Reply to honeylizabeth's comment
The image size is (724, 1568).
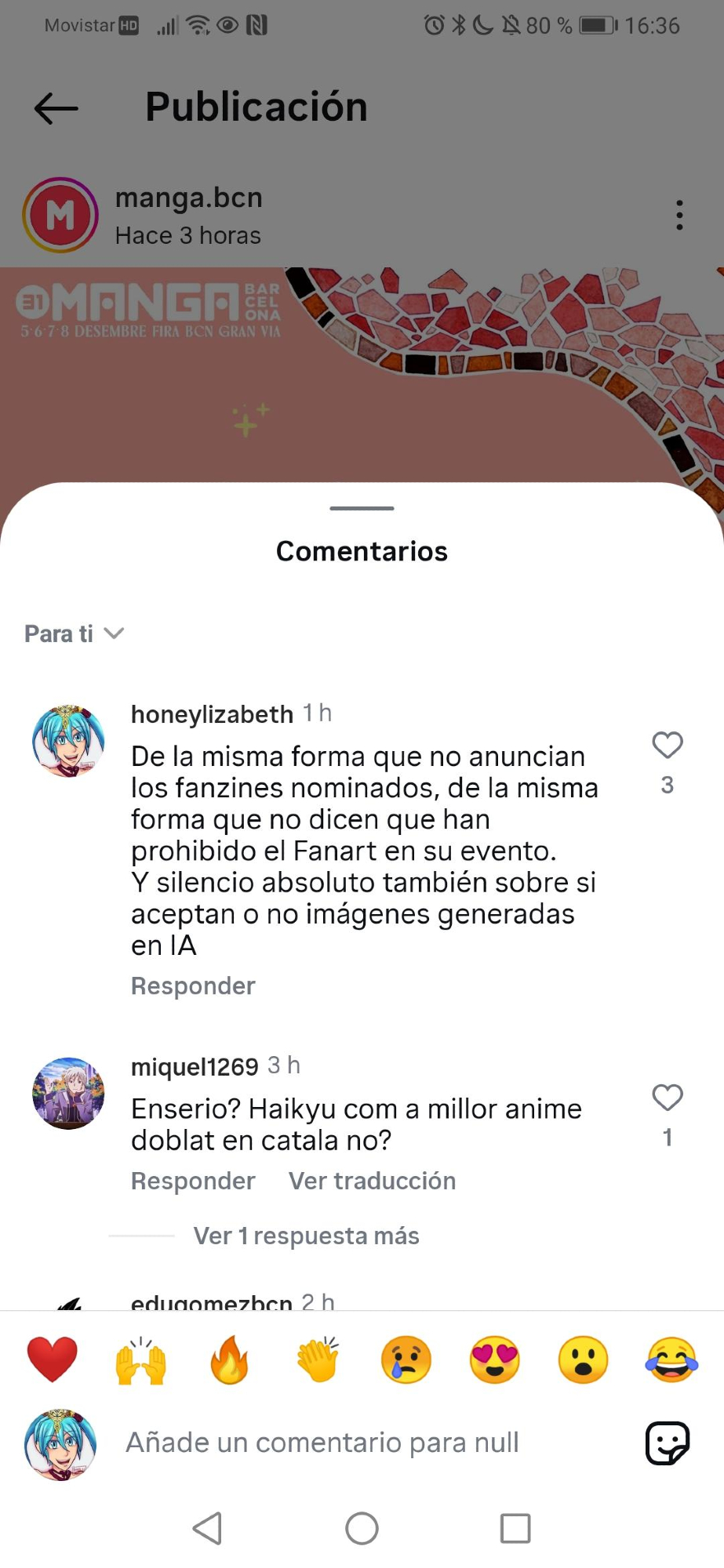(x=193, y=985)
